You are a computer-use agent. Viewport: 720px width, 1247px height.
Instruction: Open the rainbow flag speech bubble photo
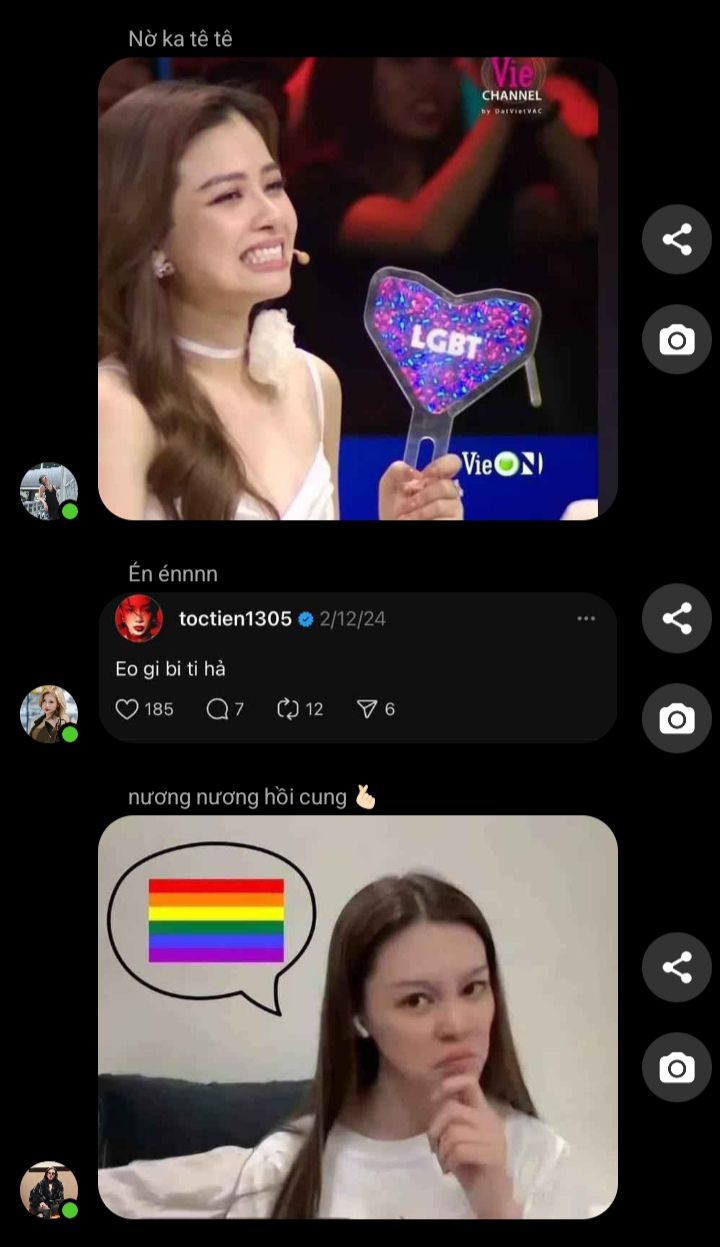pyautogui.click(x=357, y=1016)
